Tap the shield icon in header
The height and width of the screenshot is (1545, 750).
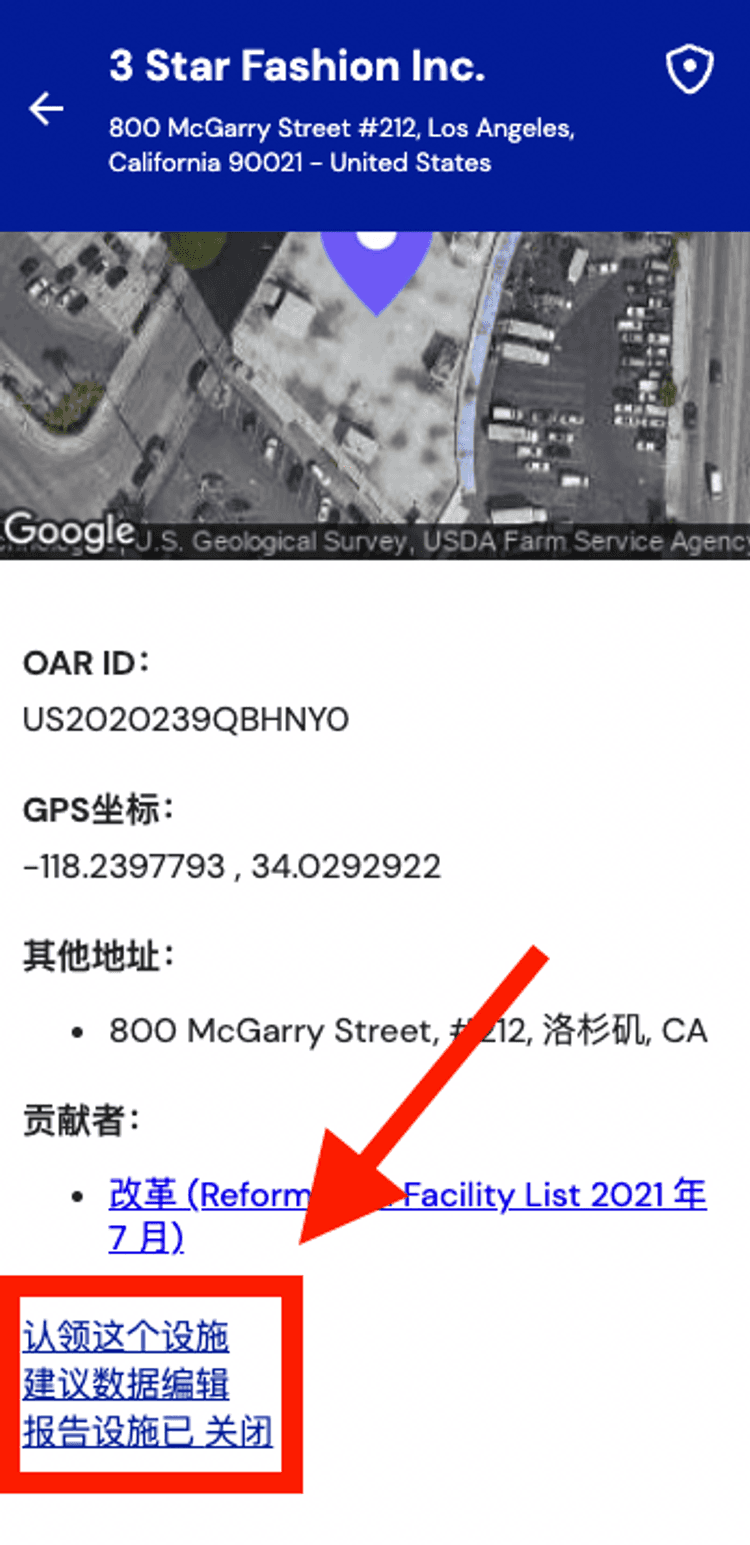tap(690, 71)
